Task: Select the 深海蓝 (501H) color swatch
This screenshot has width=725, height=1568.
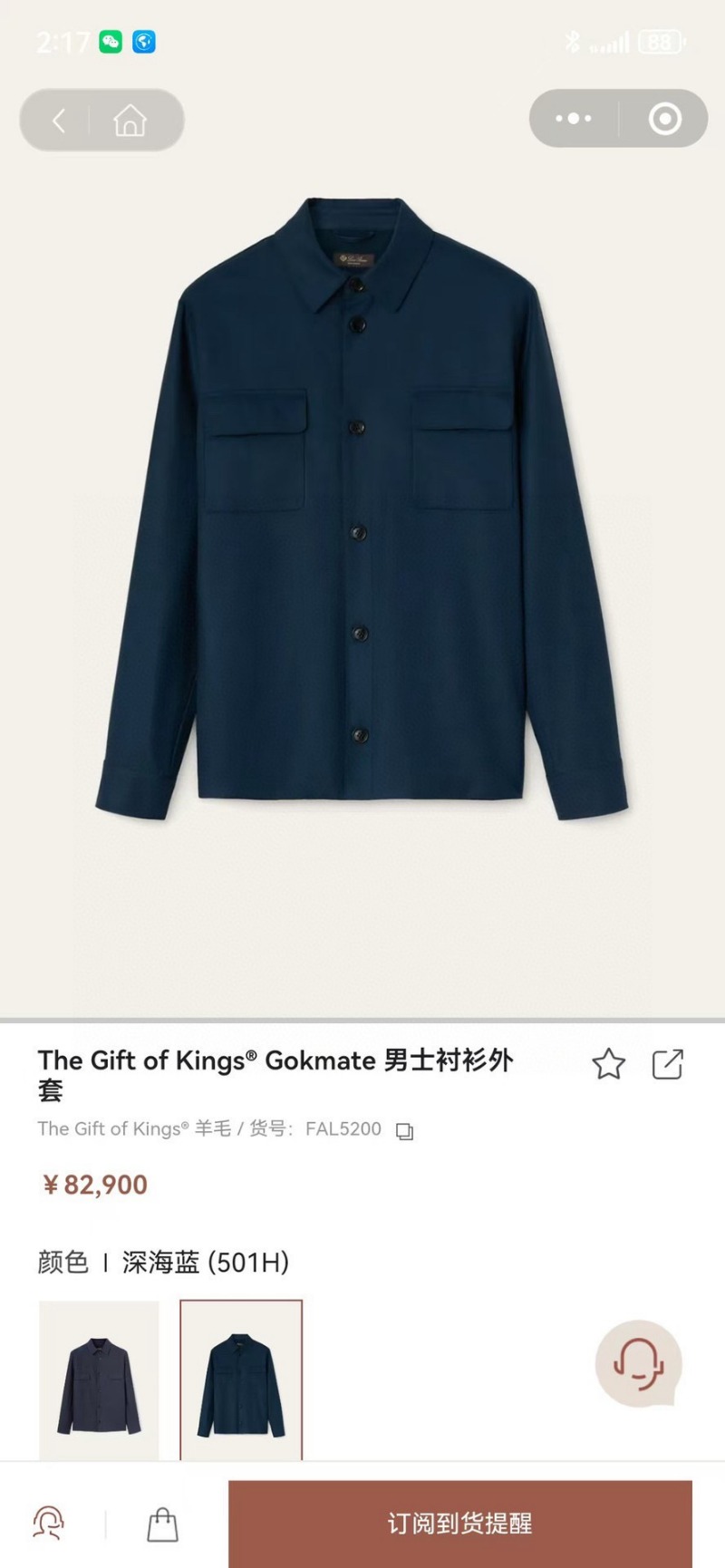Action: pos(241,1379)
